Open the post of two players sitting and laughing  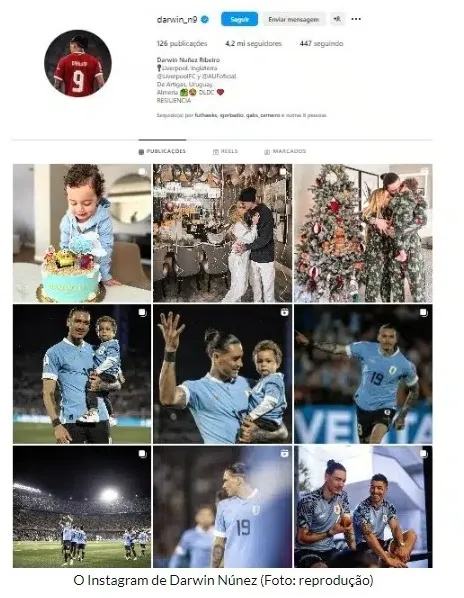click(x=363, y=507)
